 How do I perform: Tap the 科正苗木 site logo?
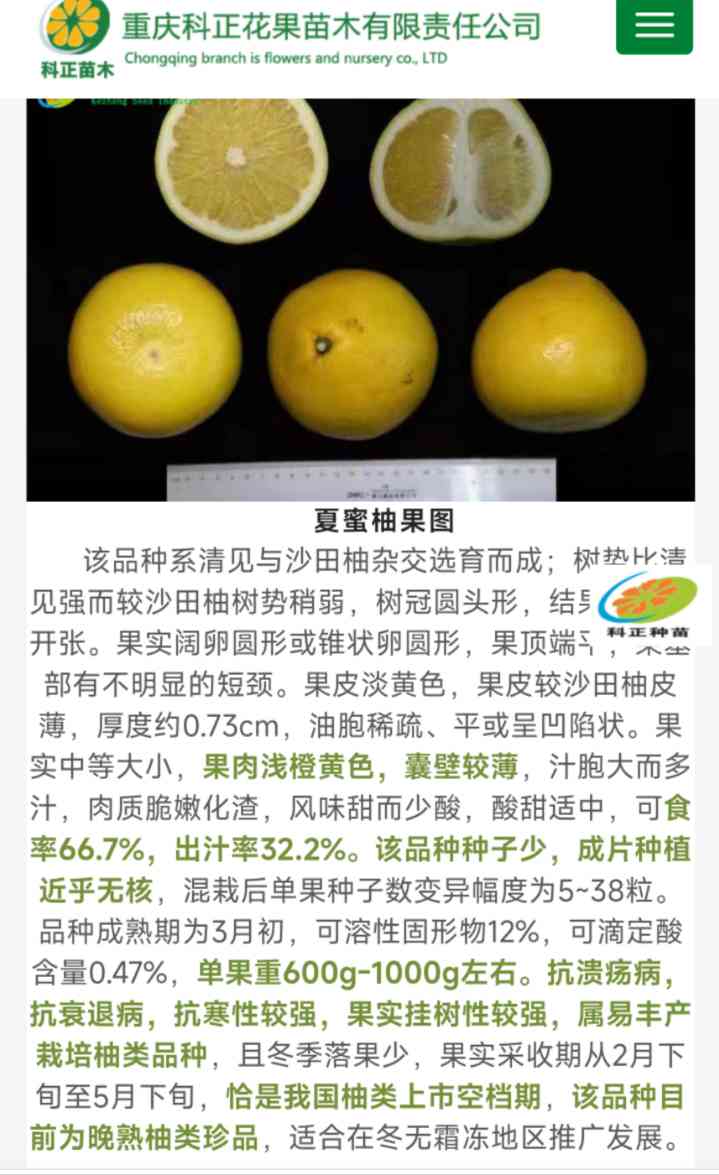(76, 39)
